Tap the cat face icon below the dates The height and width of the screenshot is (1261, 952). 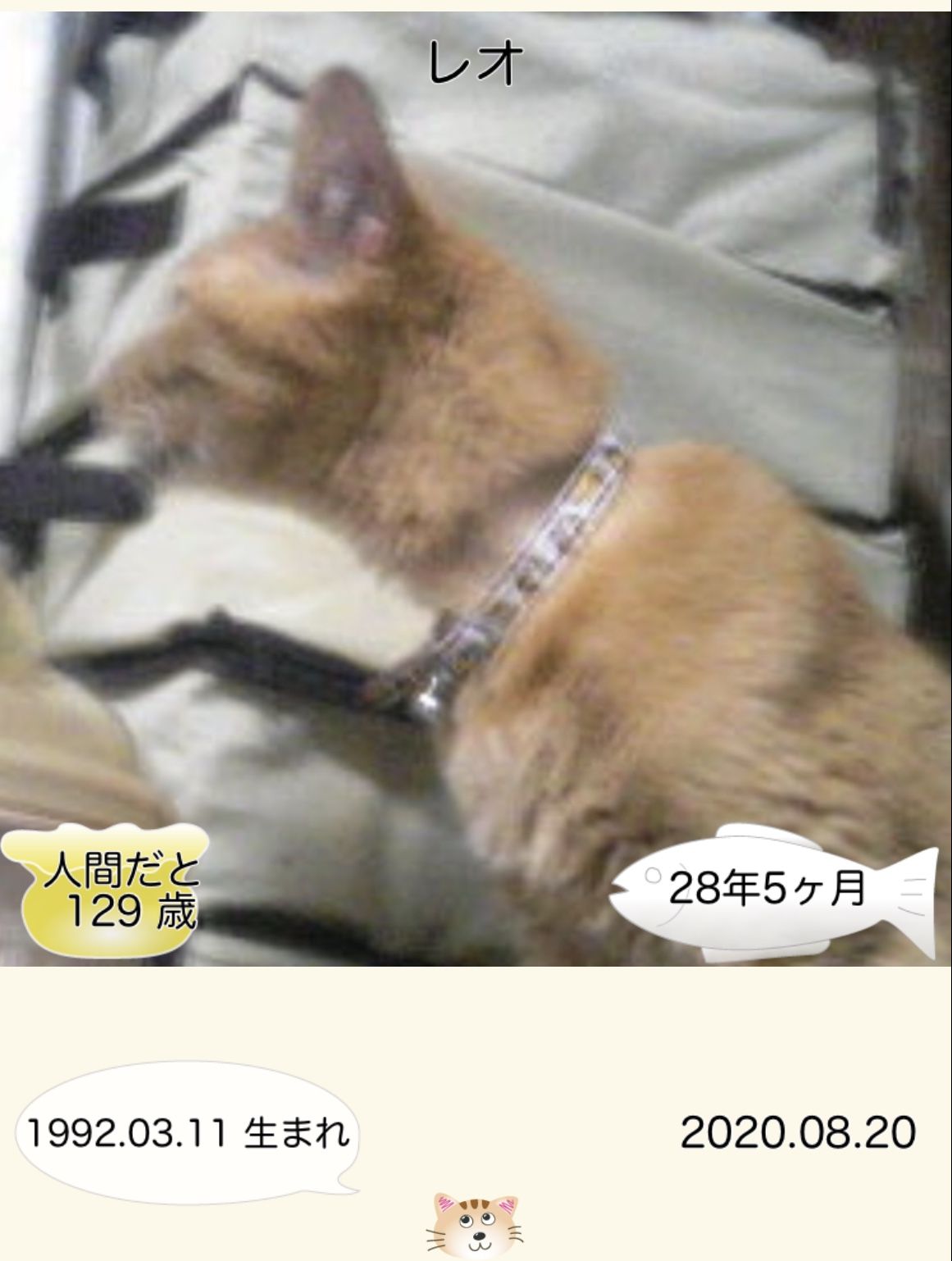(x=476, y=1227)
